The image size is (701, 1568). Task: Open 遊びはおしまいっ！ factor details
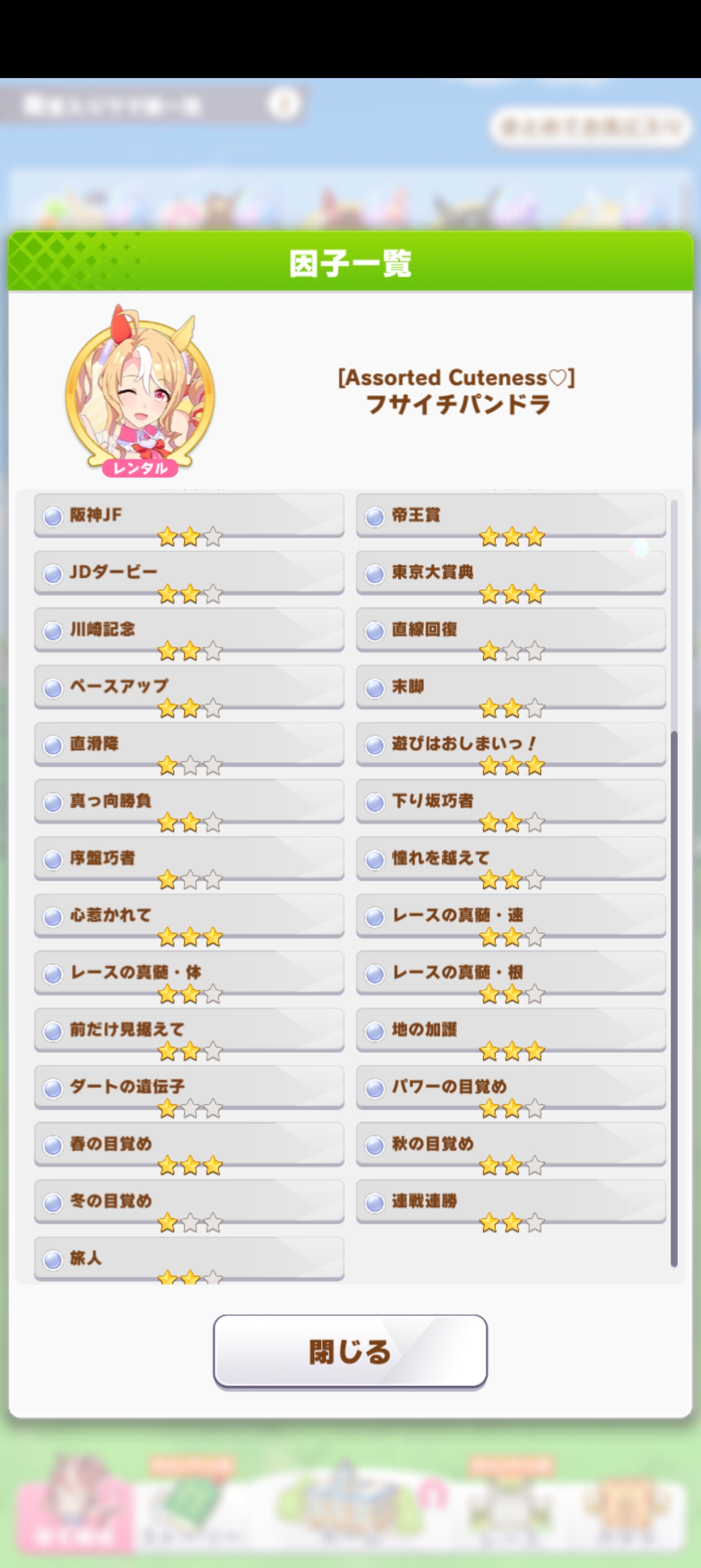[510, 744]
